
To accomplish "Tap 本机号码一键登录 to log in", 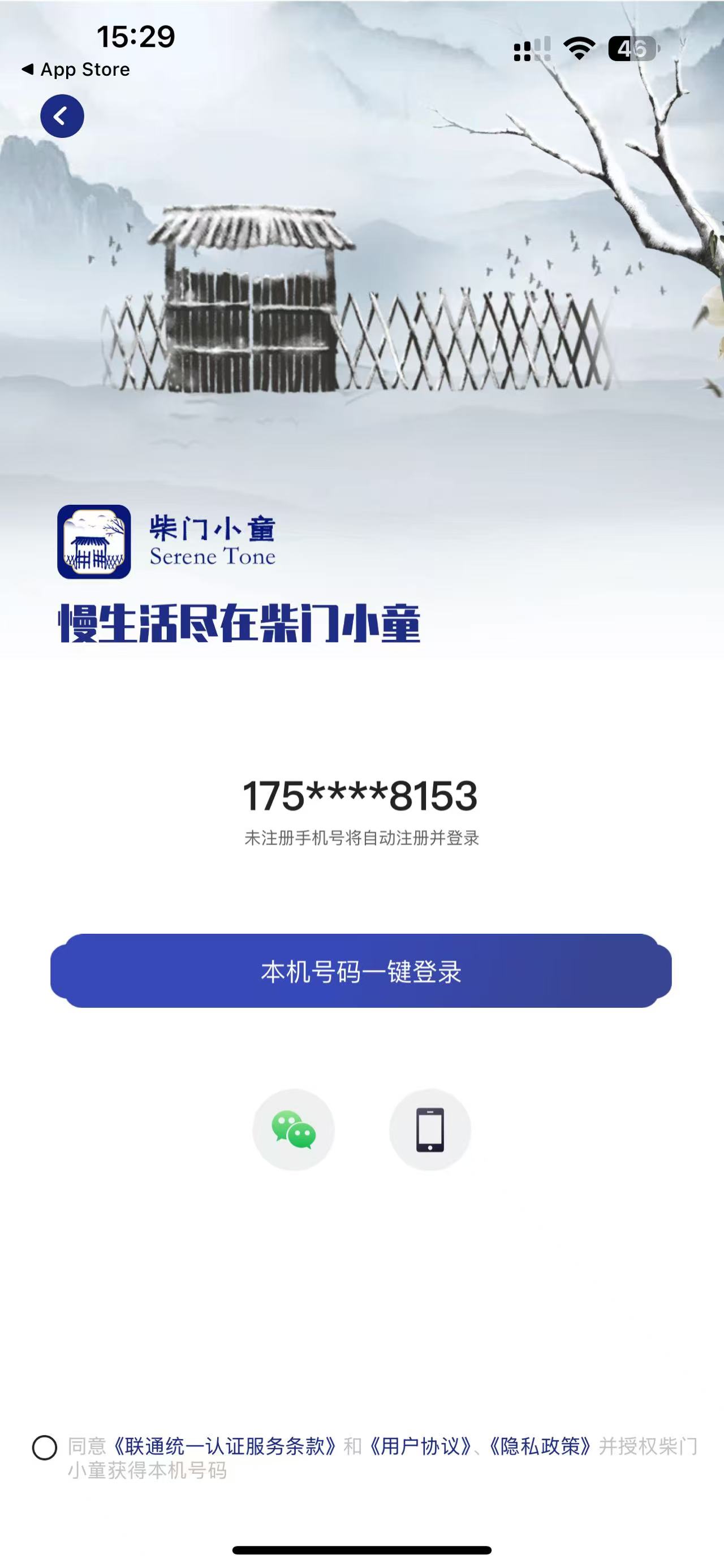I will [x=361, y=971].
